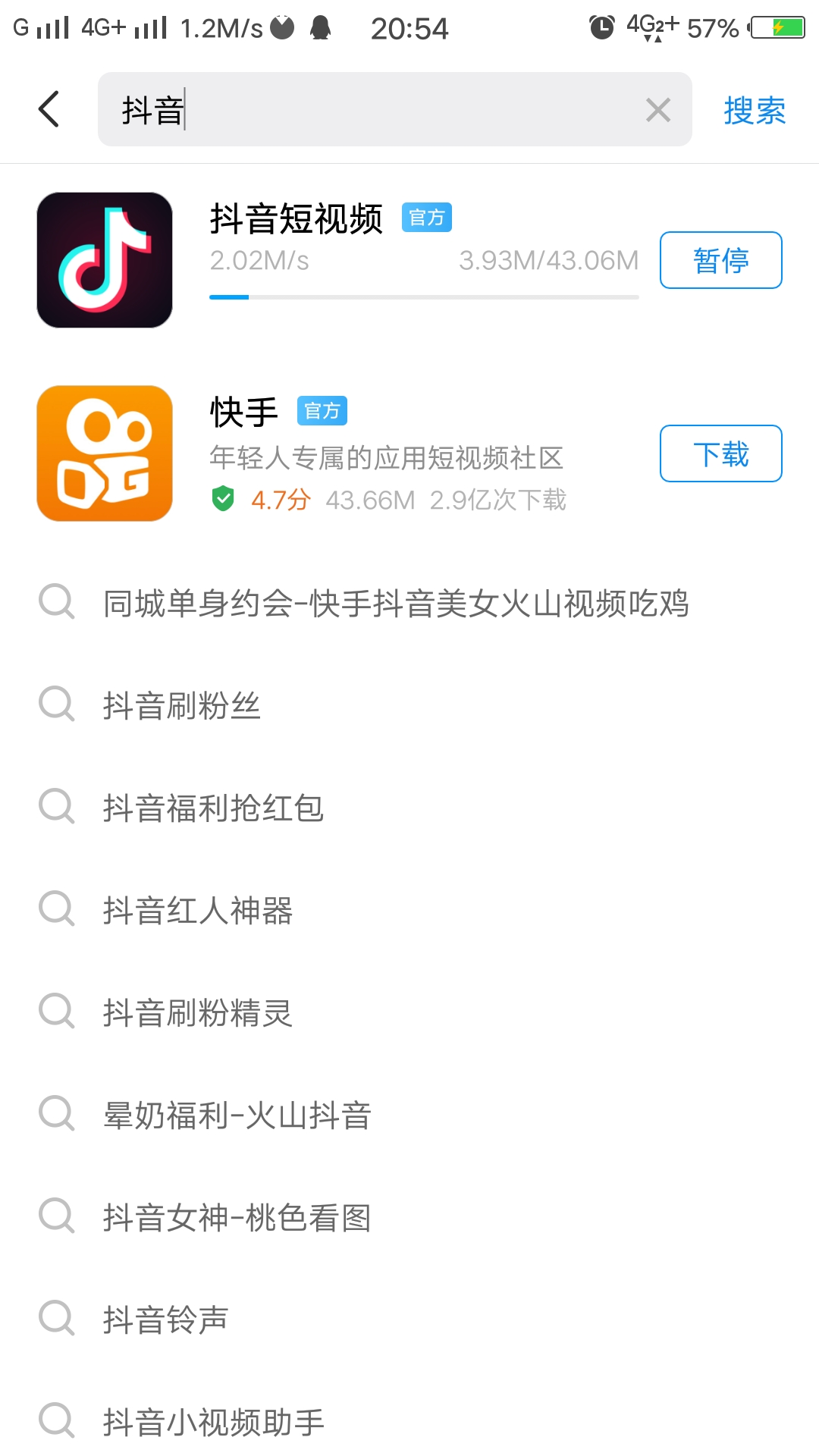Select suggestion 晕奶福利-火山抖音

point(237,1115)
